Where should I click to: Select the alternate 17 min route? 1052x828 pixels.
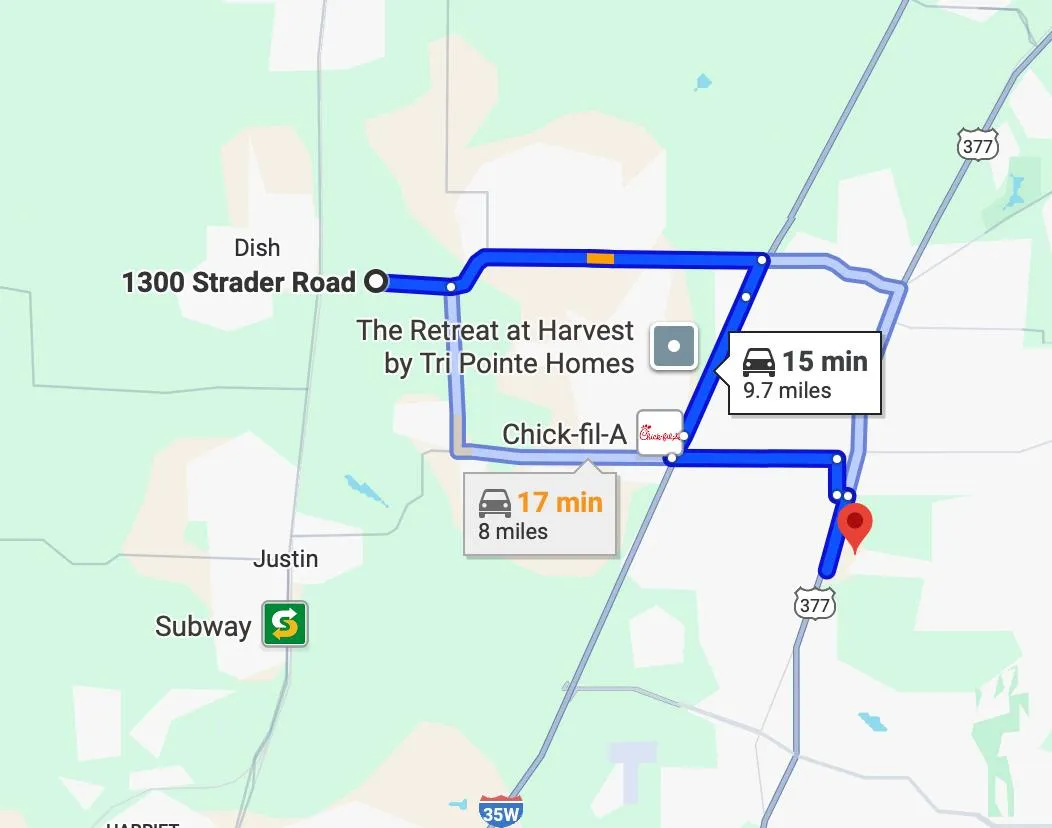(x=539, y=514)
